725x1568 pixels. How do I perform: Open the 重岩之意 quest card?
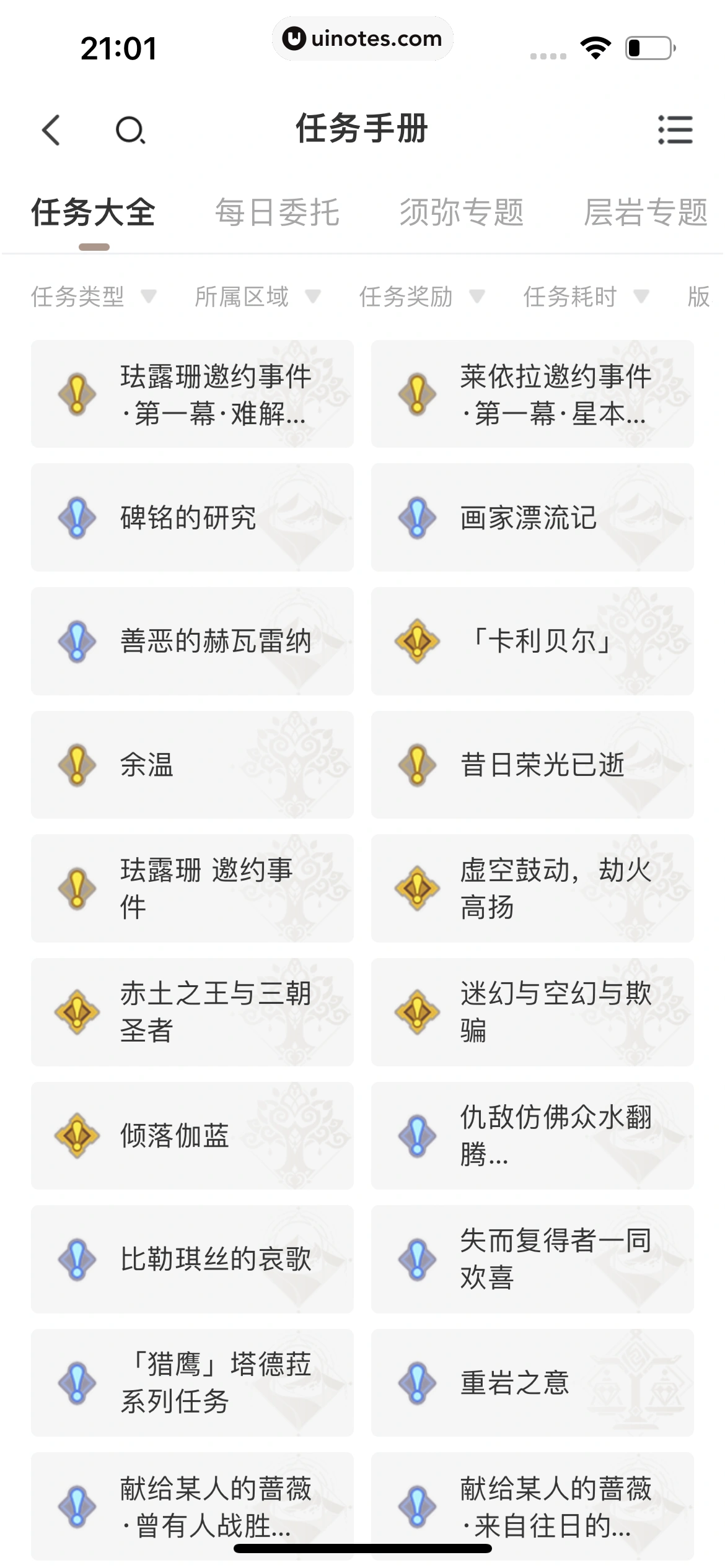[532, 1383]
